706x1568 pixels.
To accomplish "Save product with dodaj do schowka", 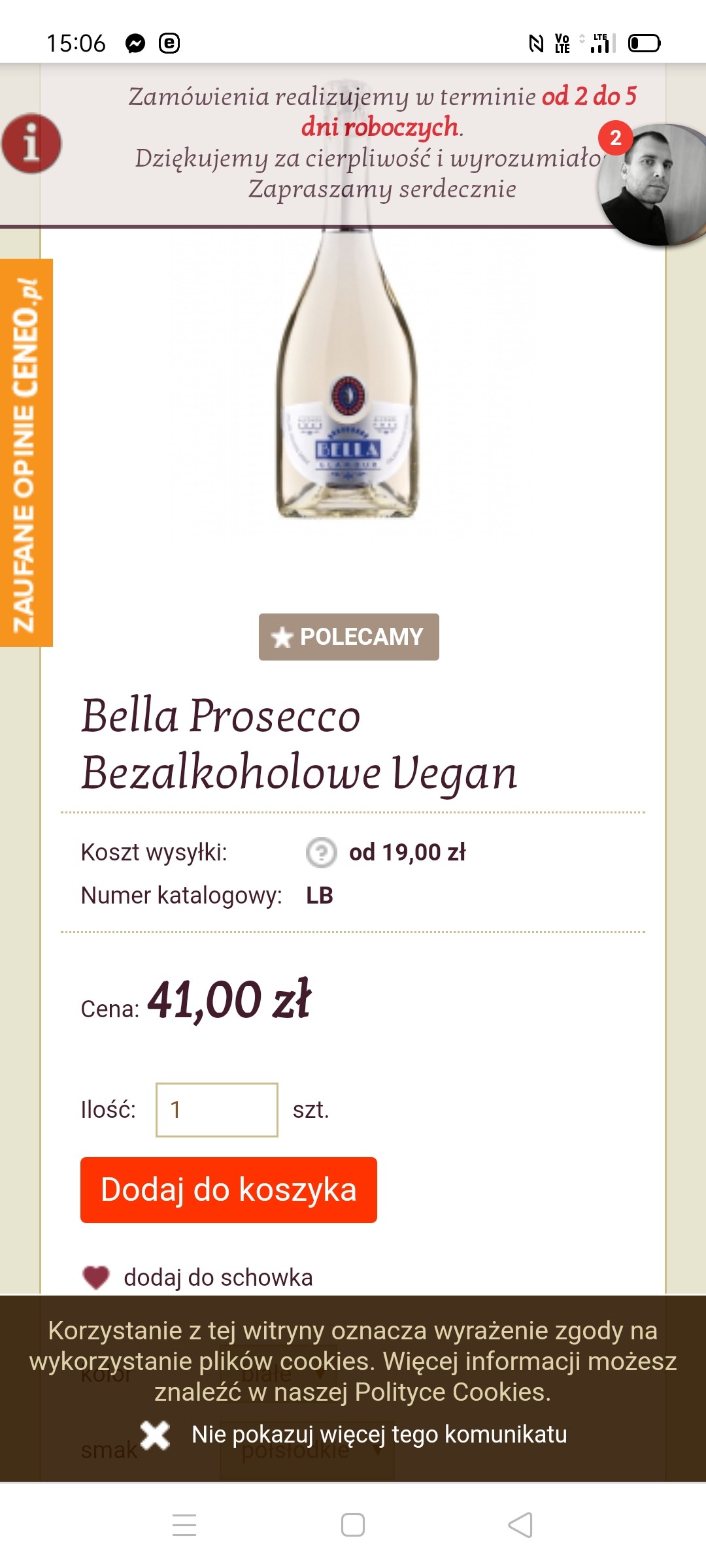I will tap(217, 1277).
